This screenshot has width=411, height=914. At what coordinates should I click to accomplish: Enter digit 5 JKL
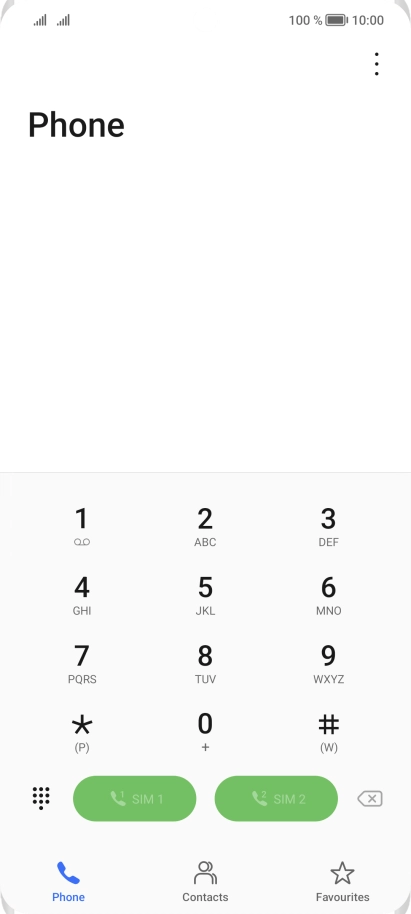[205, 595]
